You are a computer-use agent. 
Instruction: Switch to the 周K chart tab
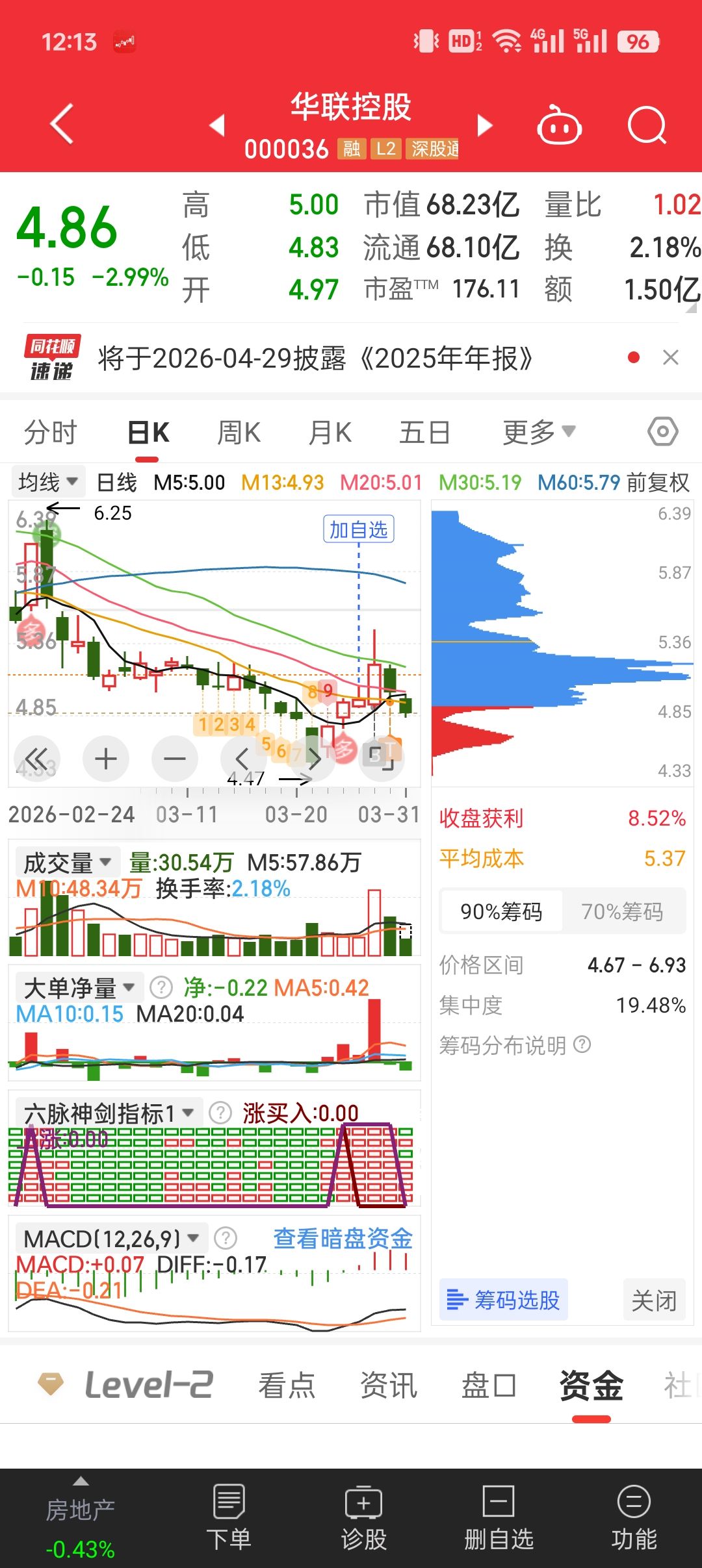click(239, 433)
